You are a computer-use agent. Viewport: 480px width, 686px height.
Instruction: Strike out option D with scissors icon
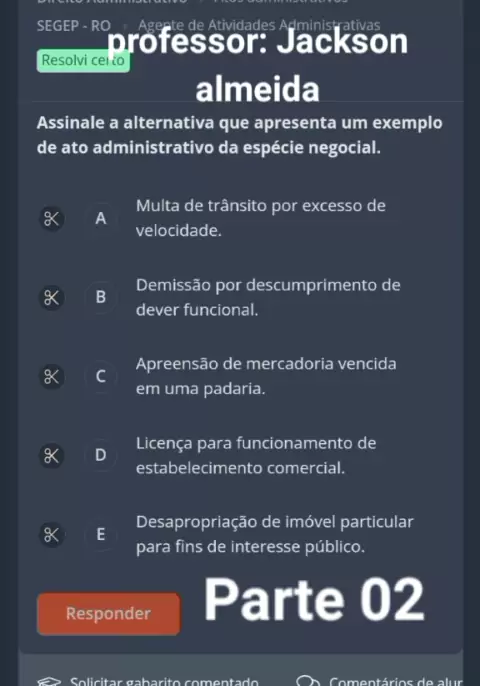(52, 455)
